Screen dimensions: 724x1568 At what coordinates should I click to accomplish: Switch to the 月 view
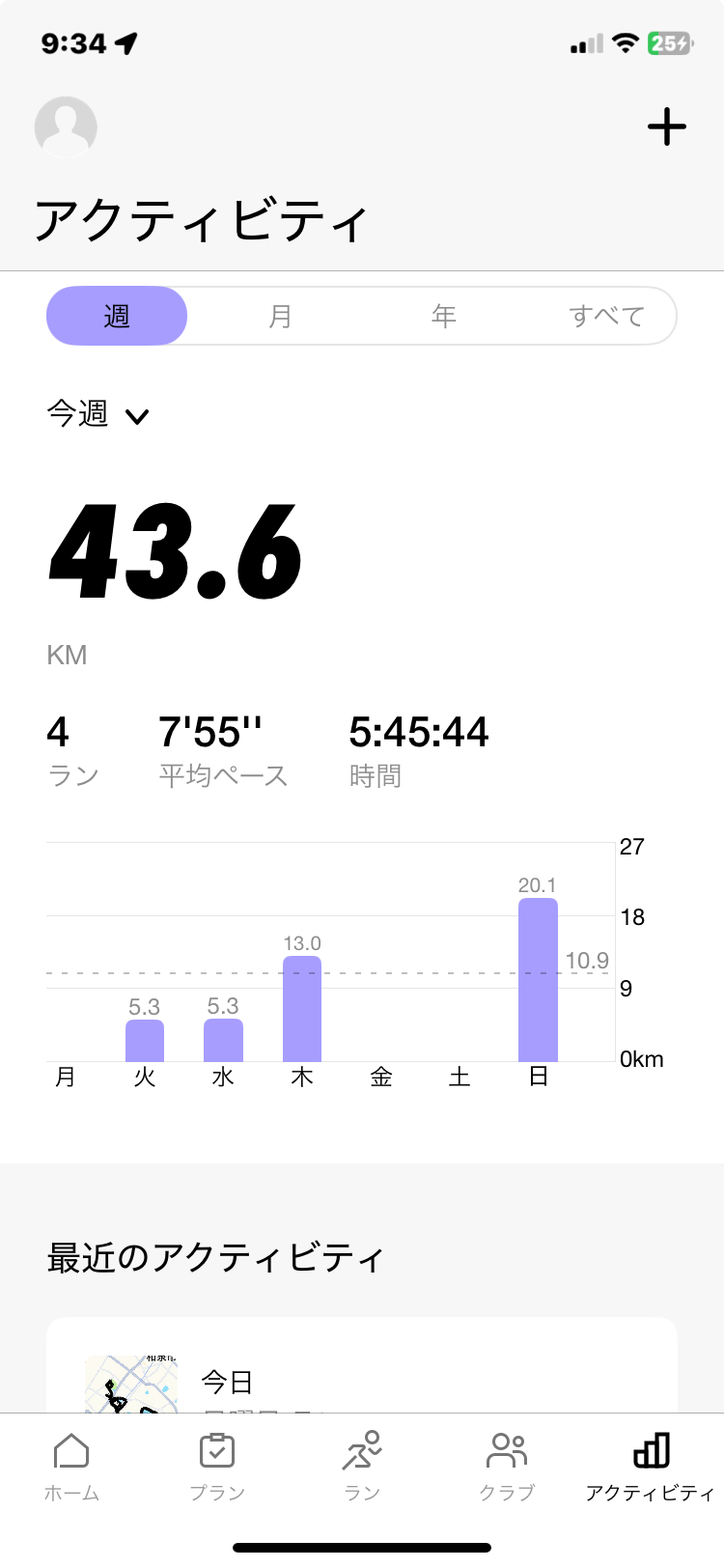[x=280, y=316]
